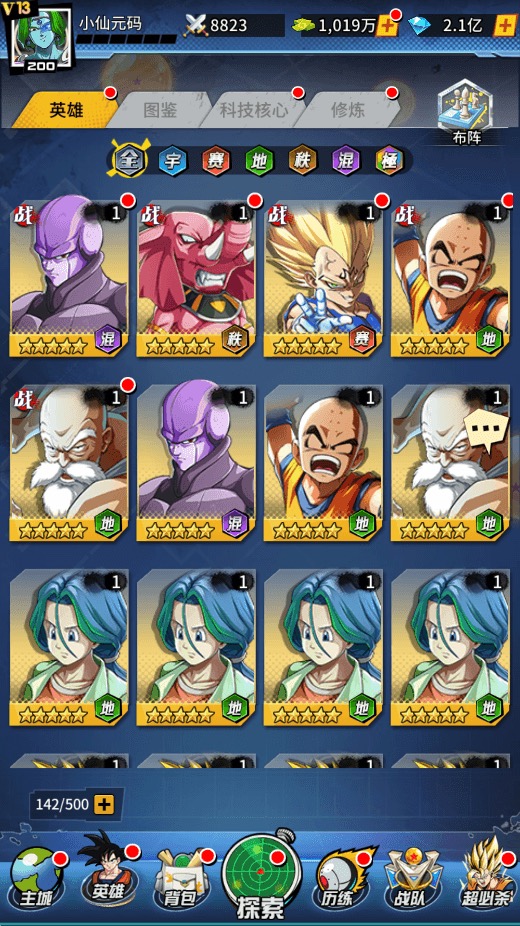Switch to the 图鉴 tab
The width and height of the screenshot is (520, 926).
pos(160,110)
